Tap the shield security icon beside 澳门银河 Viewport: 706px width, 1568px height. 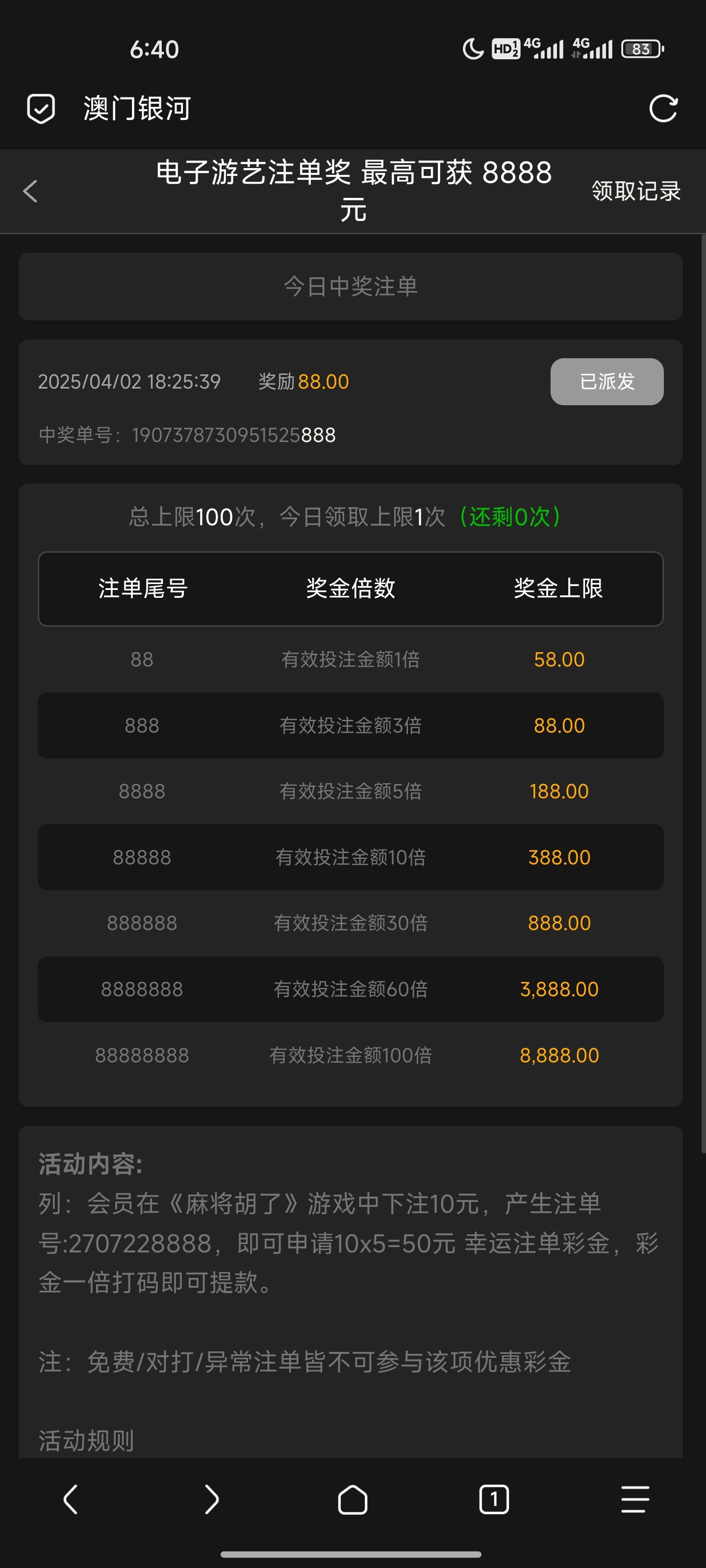(41, 109)
